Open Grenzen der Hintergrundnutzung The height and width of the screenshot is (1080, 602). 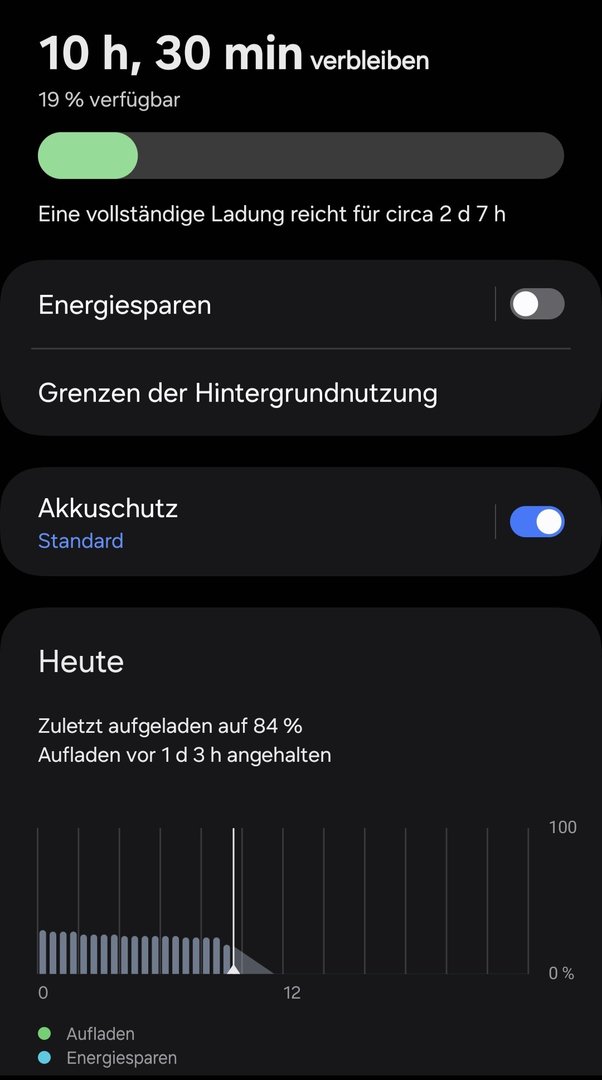pos(238,393)
